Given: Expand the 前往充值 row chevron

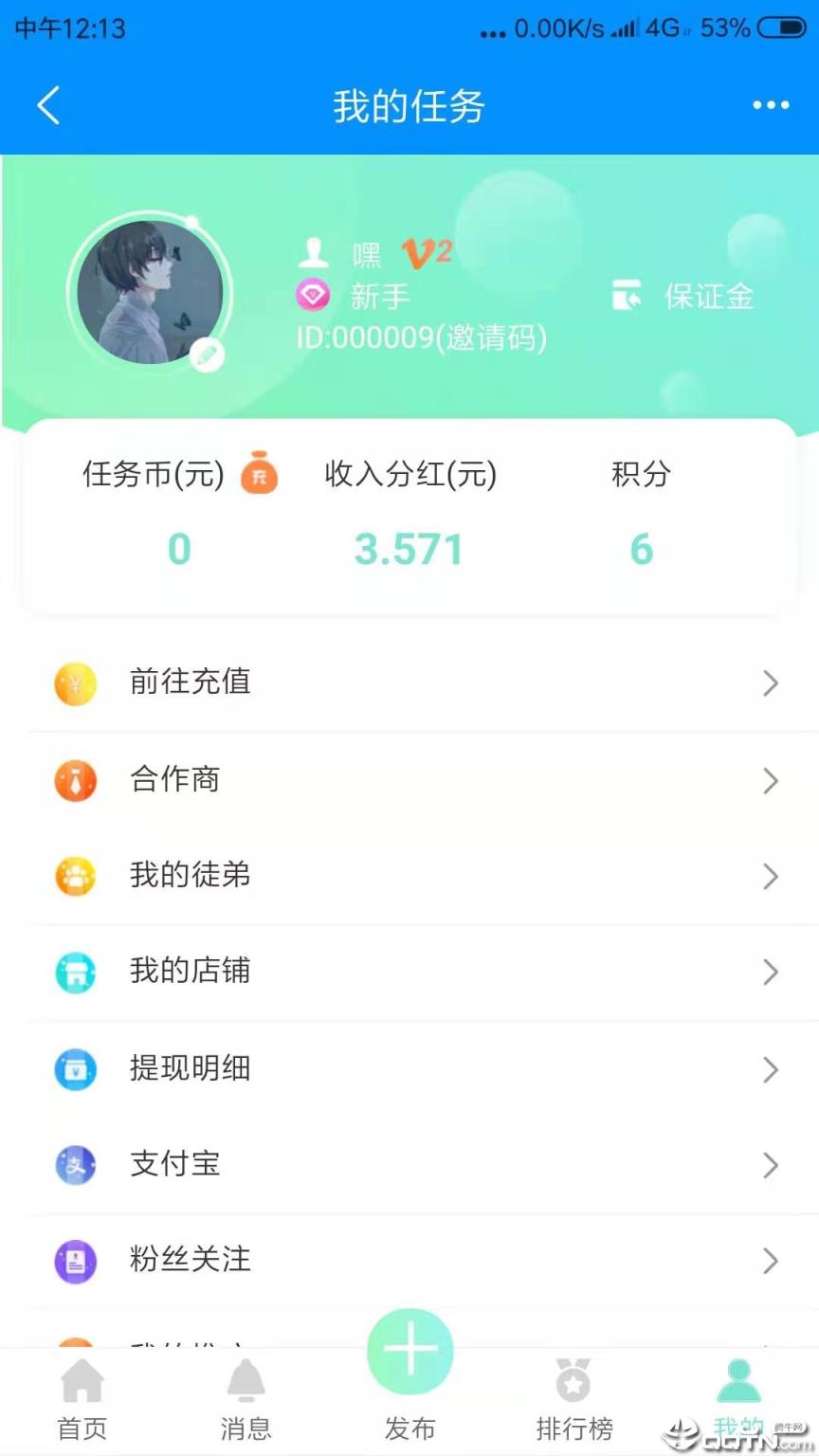Looking at the screenshot, I should [x=770, y=682].
